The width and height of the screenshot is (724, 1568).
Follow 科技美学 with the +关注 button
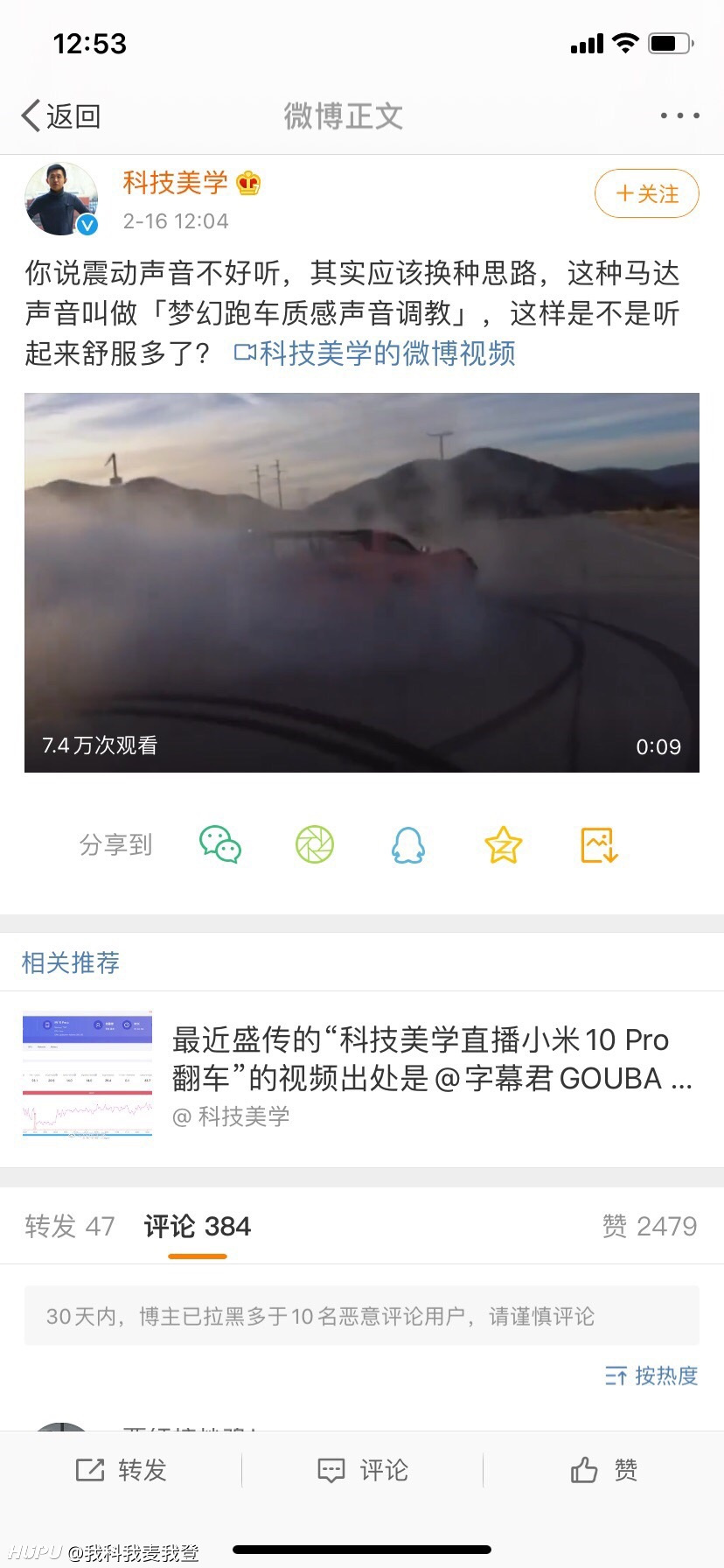click(646, 193)
